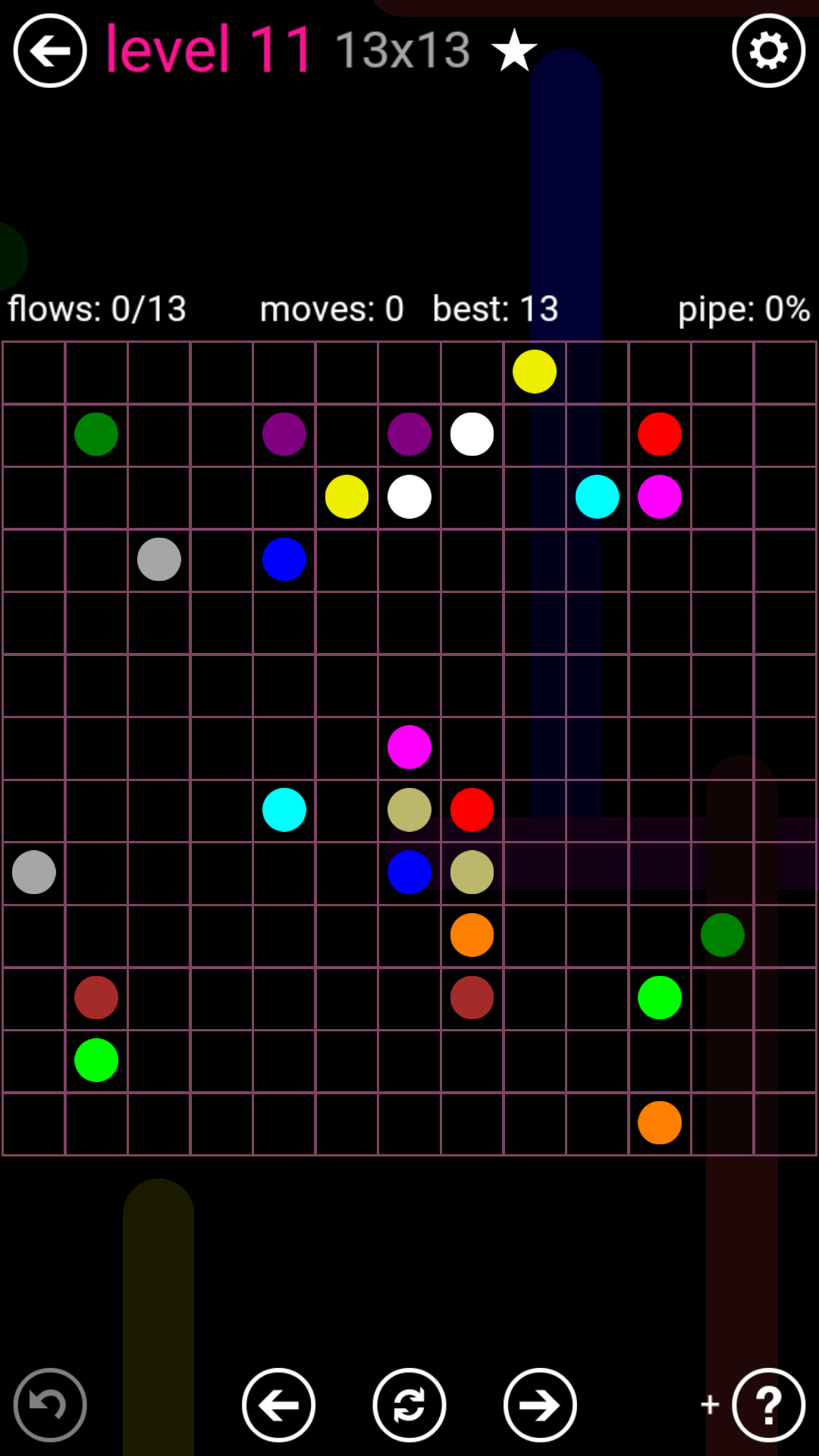Go to the previous level
The height and width of the screenshot is (1456, 819).
(x=278, y=1405)
